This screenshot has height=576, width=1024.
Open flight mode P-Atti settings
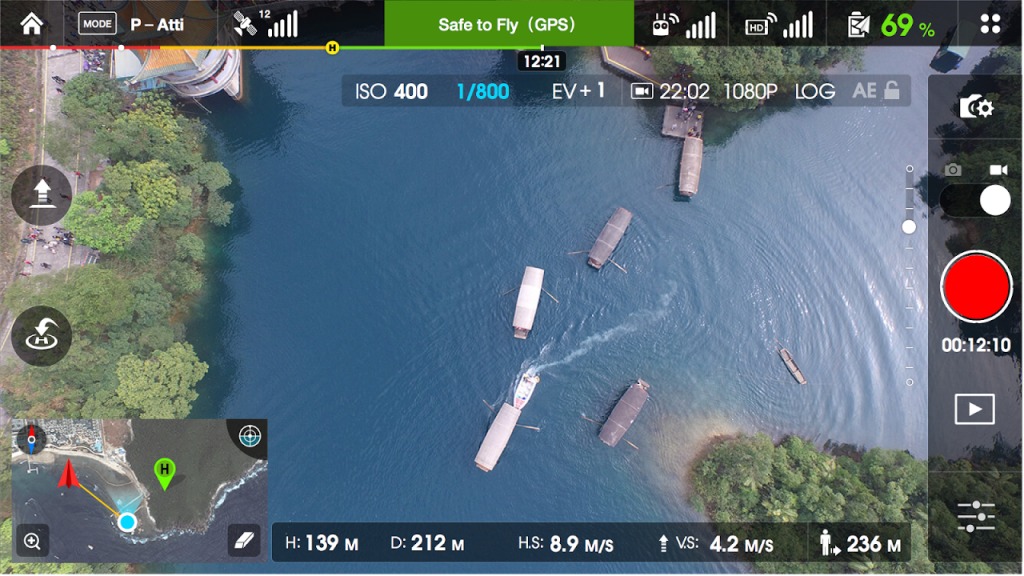(x=132, y=23)
